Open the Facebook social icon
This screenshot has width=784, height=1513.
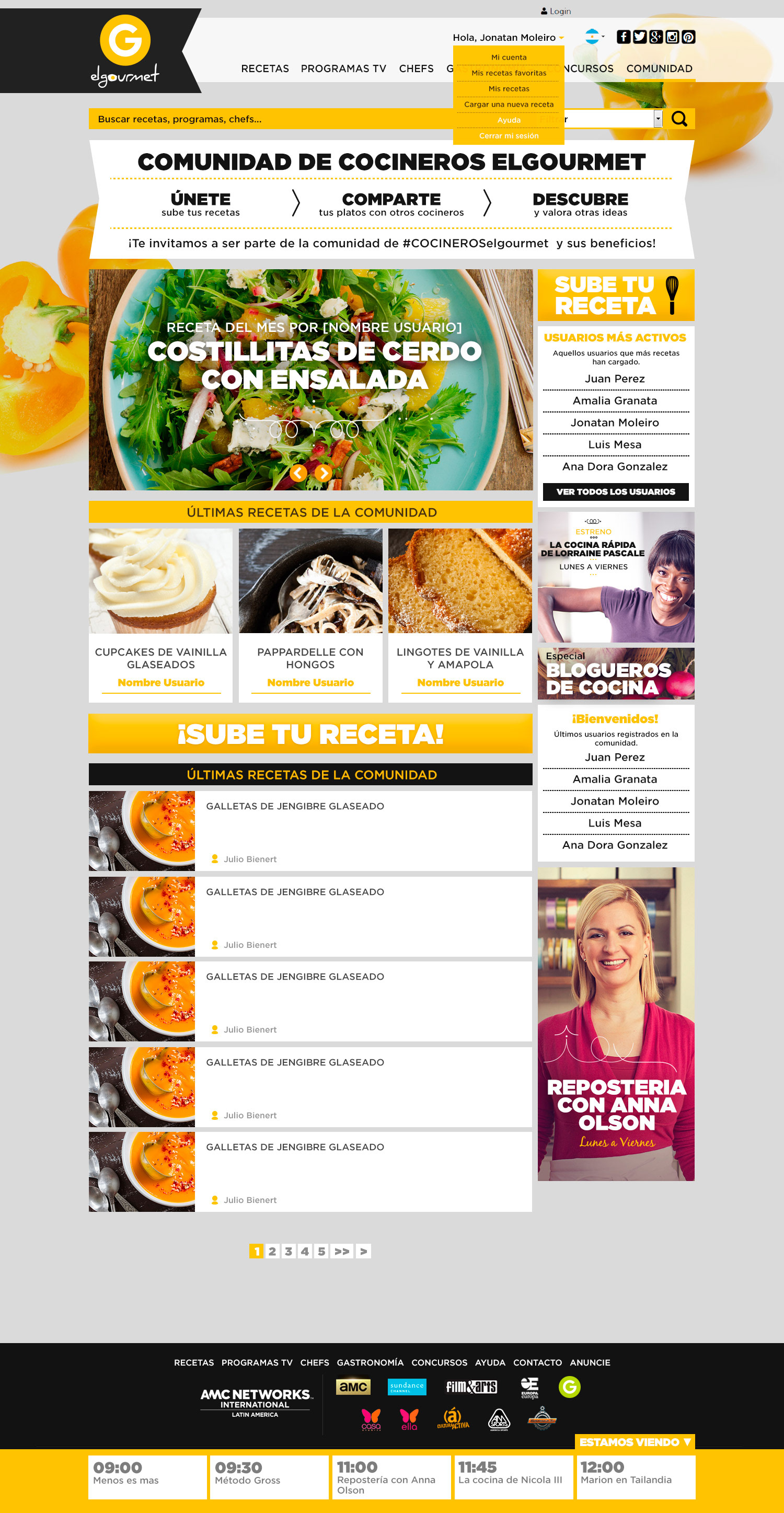(x=623, y=37)
